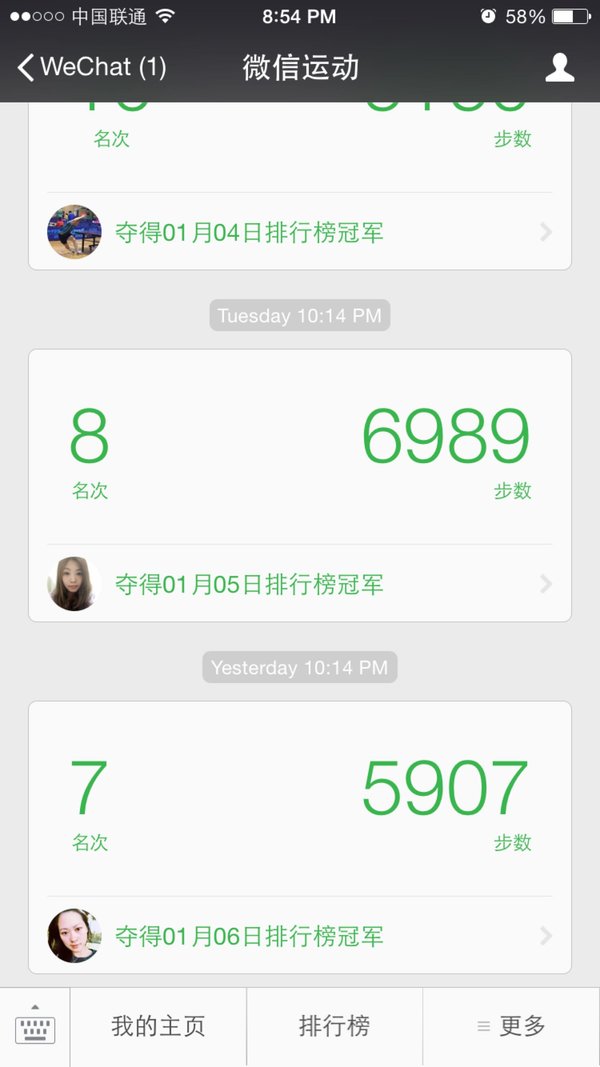Expand the 更多 menu
The image size is (600, 1067).
click(x=512, y=1026)
